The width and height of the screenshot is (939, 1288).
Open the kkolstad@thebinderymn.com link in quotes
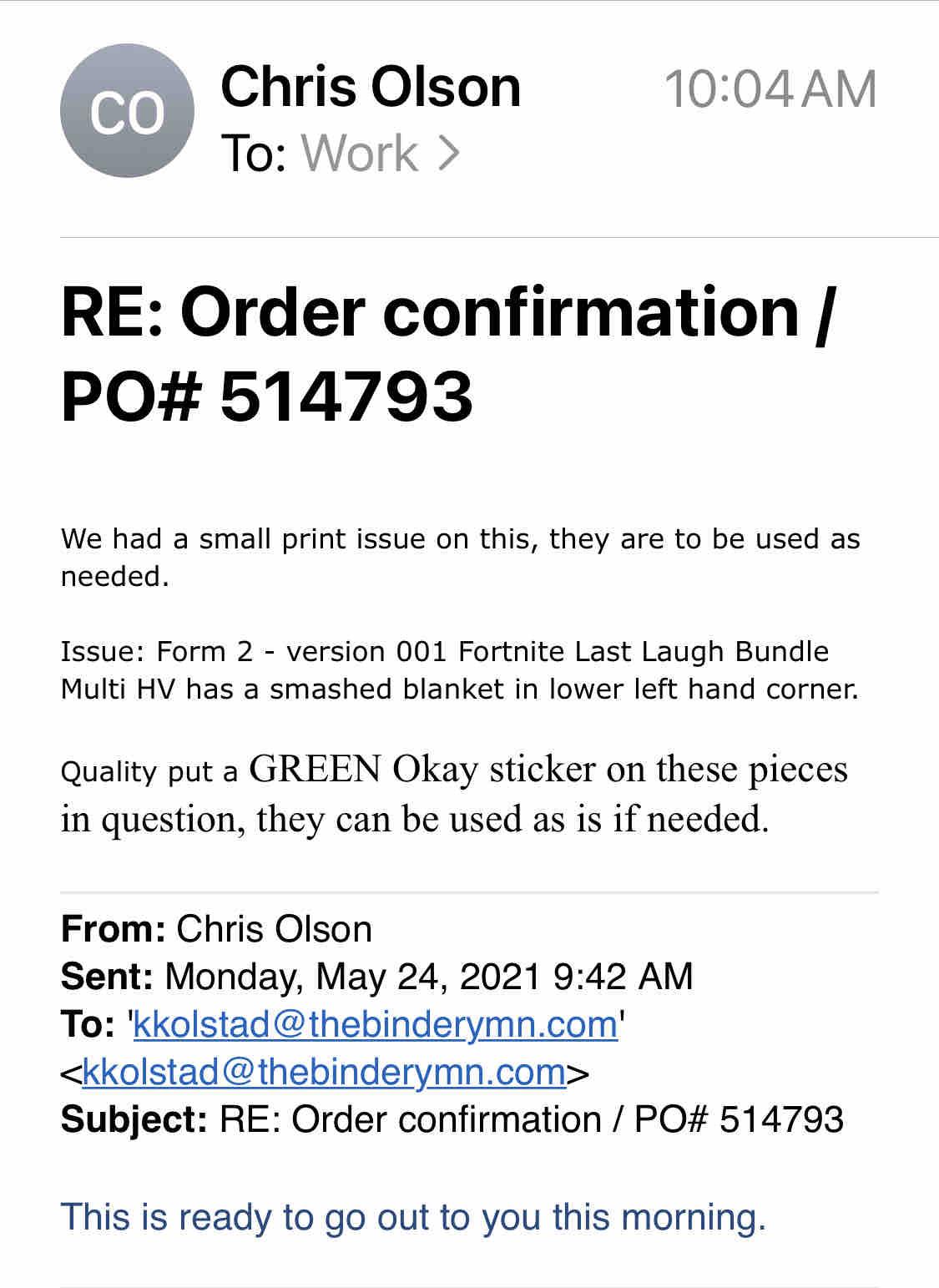click(375, 1023)
